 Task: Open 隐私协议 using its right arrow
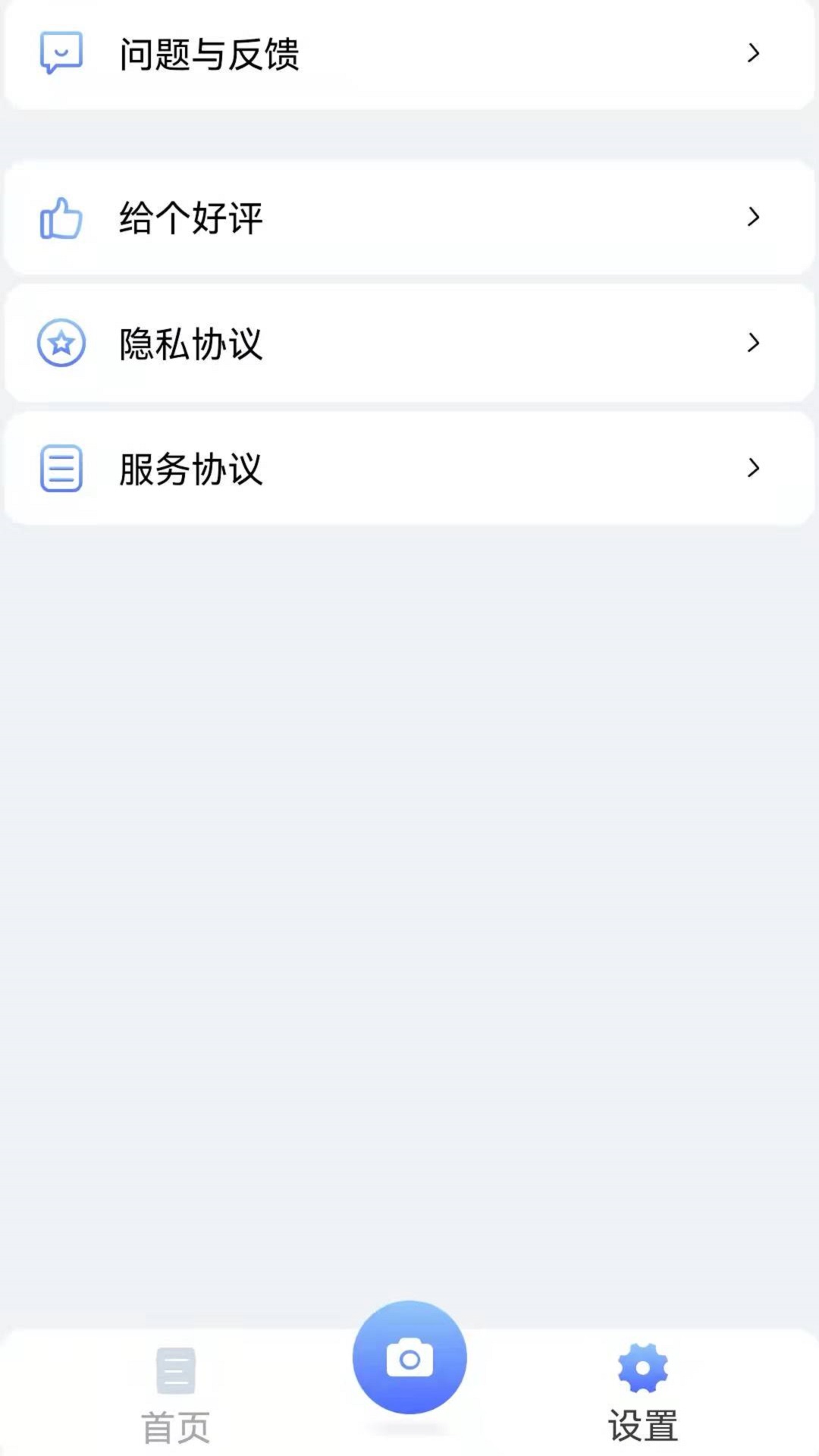(x=753, y=343)
